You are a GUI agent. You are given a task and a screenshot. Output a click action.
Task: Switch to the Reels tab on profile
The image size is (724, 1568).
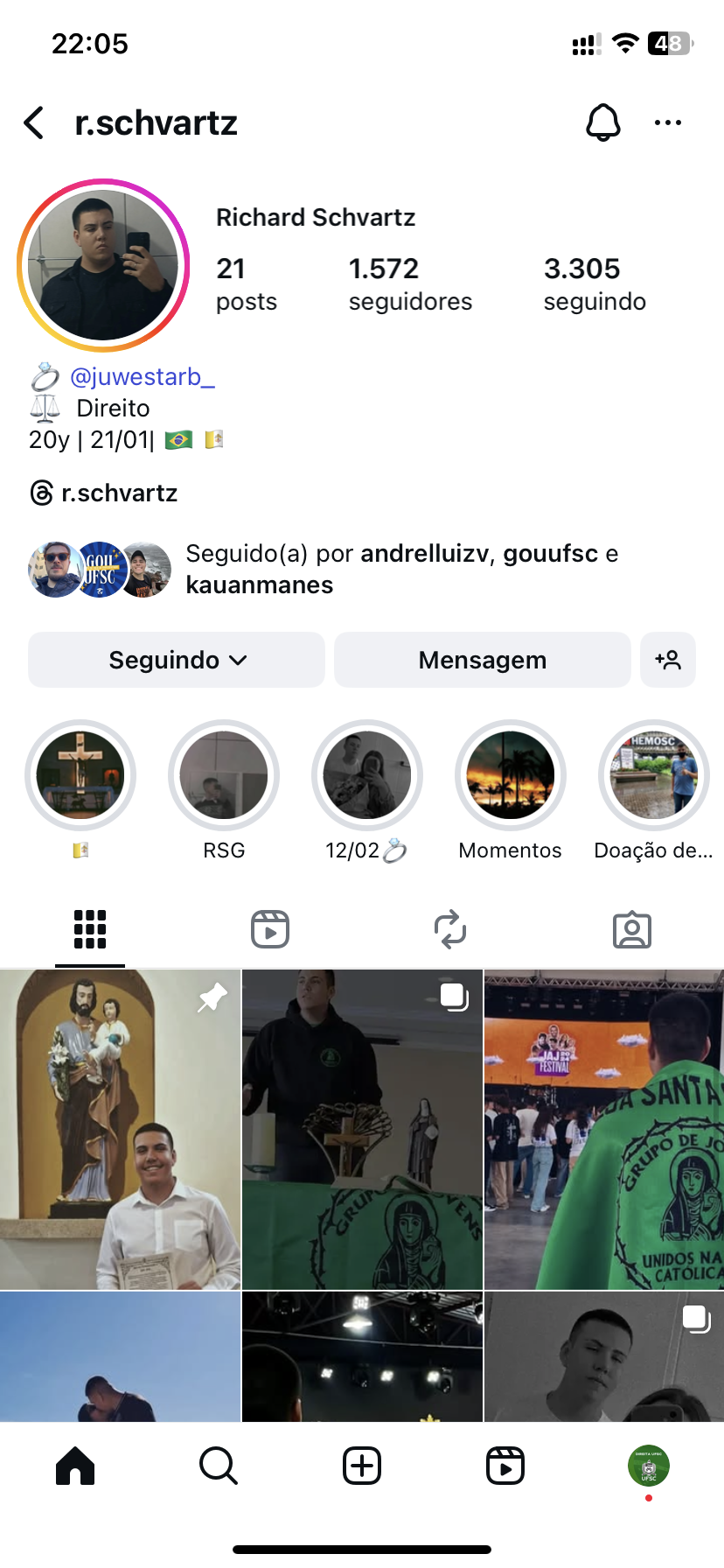270,929
